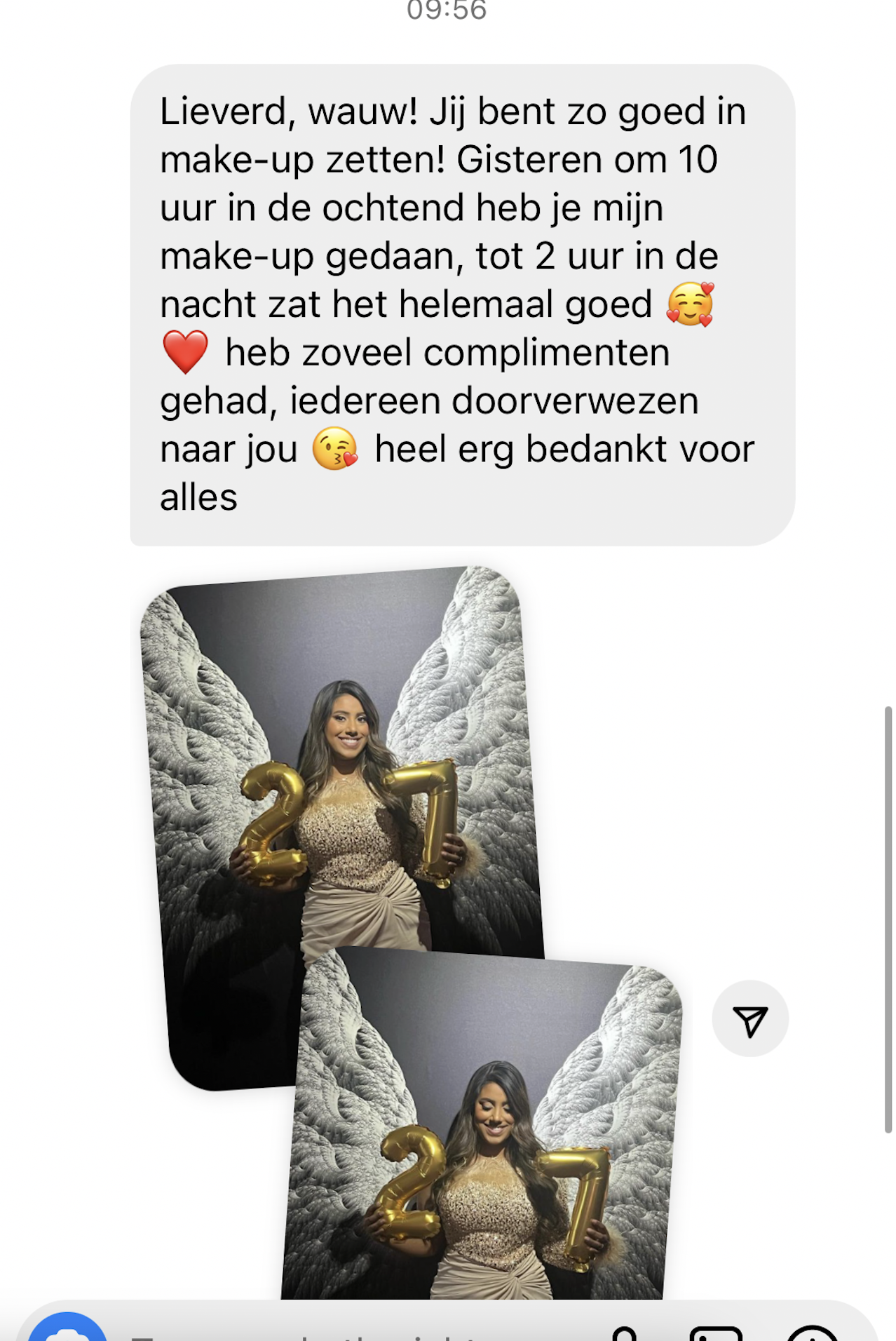Open the sticker and extras button
The width and height of the screenshot is (896, 1341).
tap(812, 1334)
